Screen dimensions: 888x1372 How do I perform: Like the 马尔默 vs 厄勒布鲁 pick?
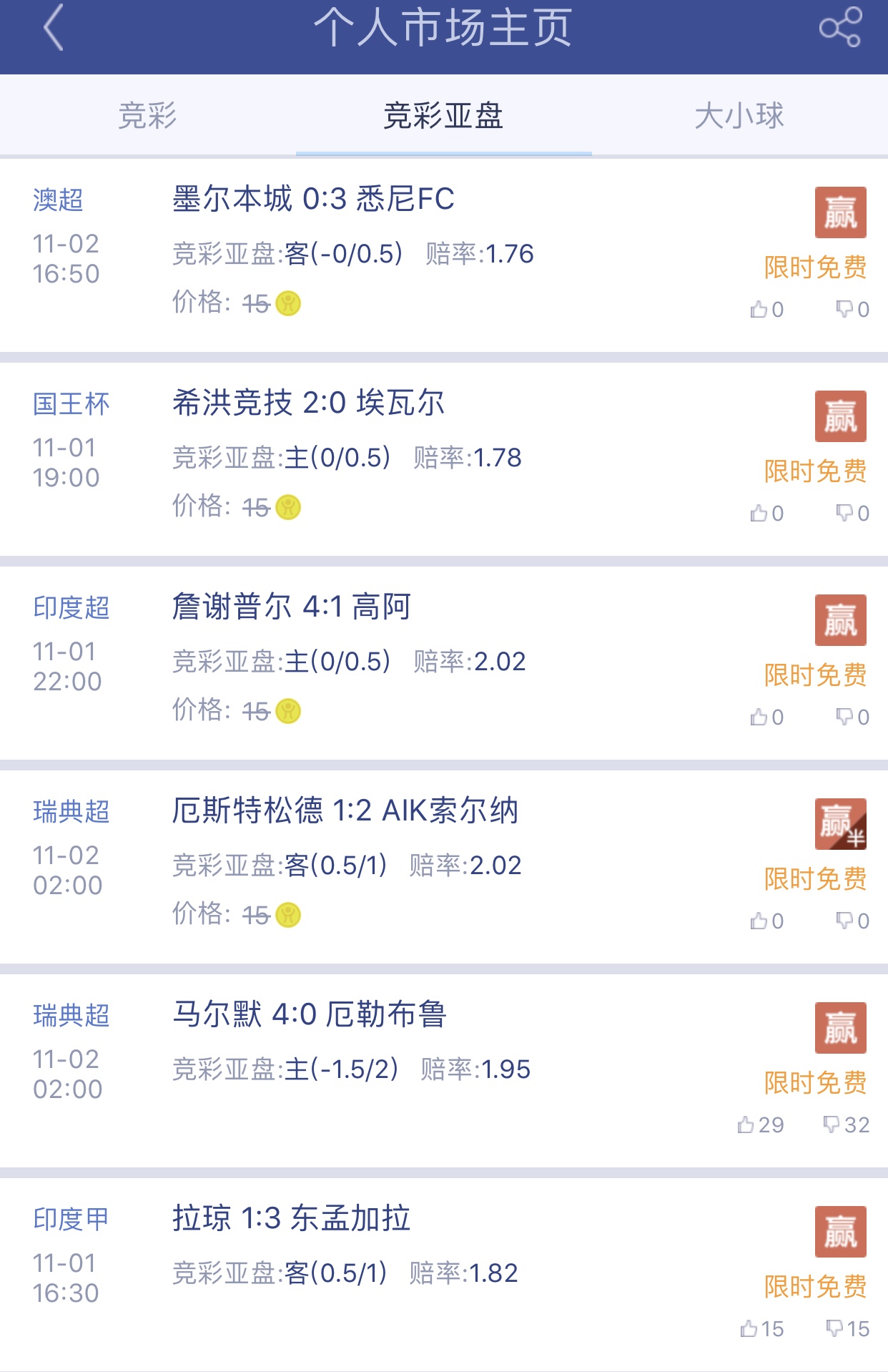[x=760, y=1125]
